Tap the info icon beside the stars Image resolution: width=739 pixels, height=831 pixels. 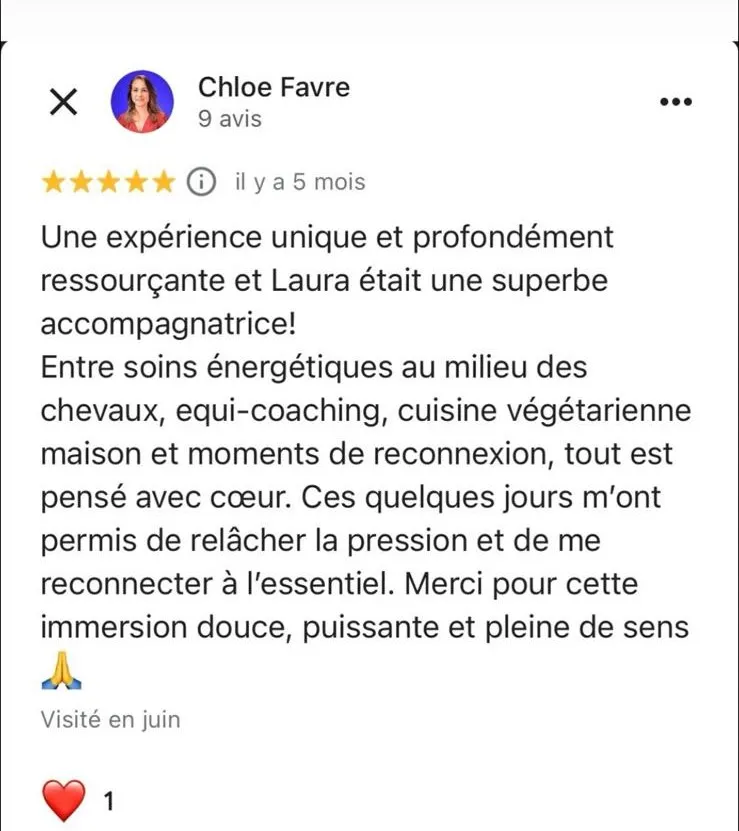(x=201, y=182)
